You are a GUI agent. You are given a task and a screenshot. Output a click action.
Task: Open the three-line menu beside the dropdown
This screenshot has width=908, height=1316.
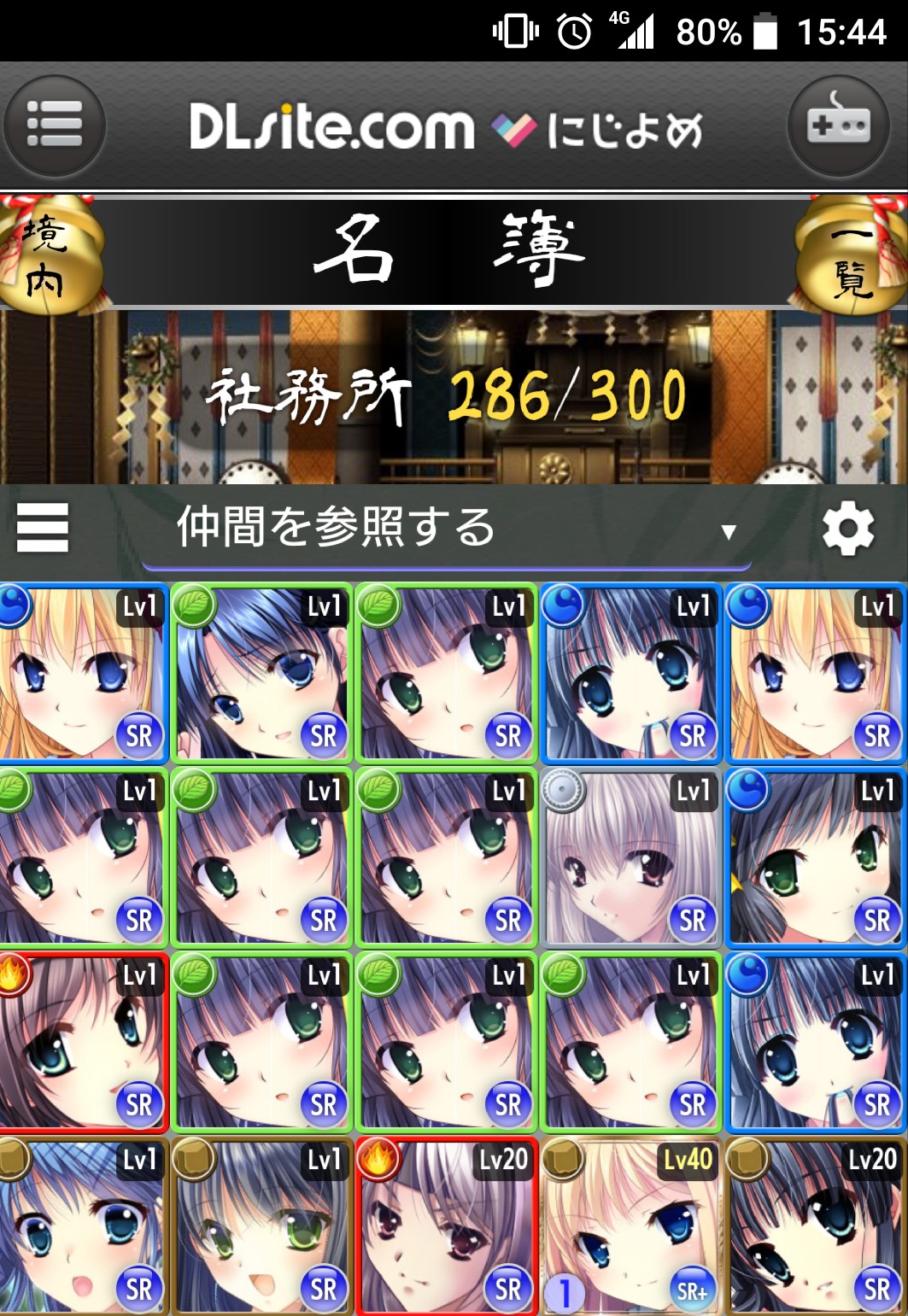click(43, 528)
